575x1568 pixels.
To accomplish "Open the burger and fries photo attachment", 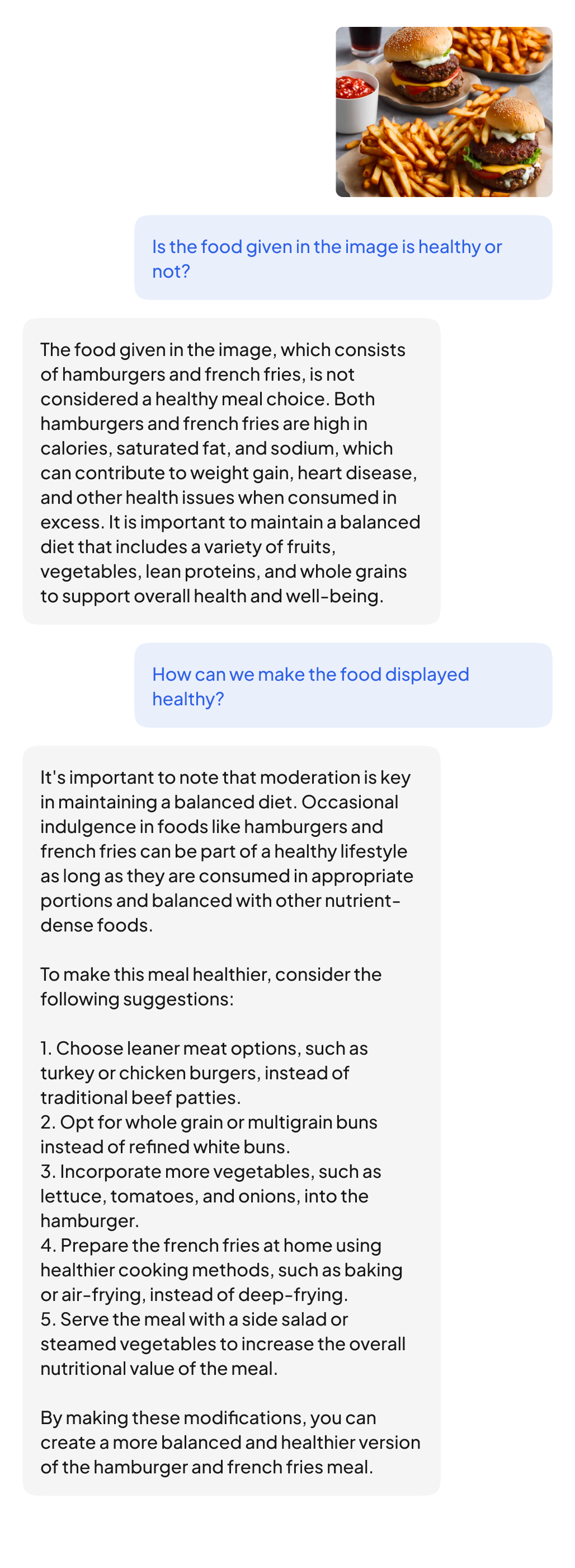I will 444,112.
